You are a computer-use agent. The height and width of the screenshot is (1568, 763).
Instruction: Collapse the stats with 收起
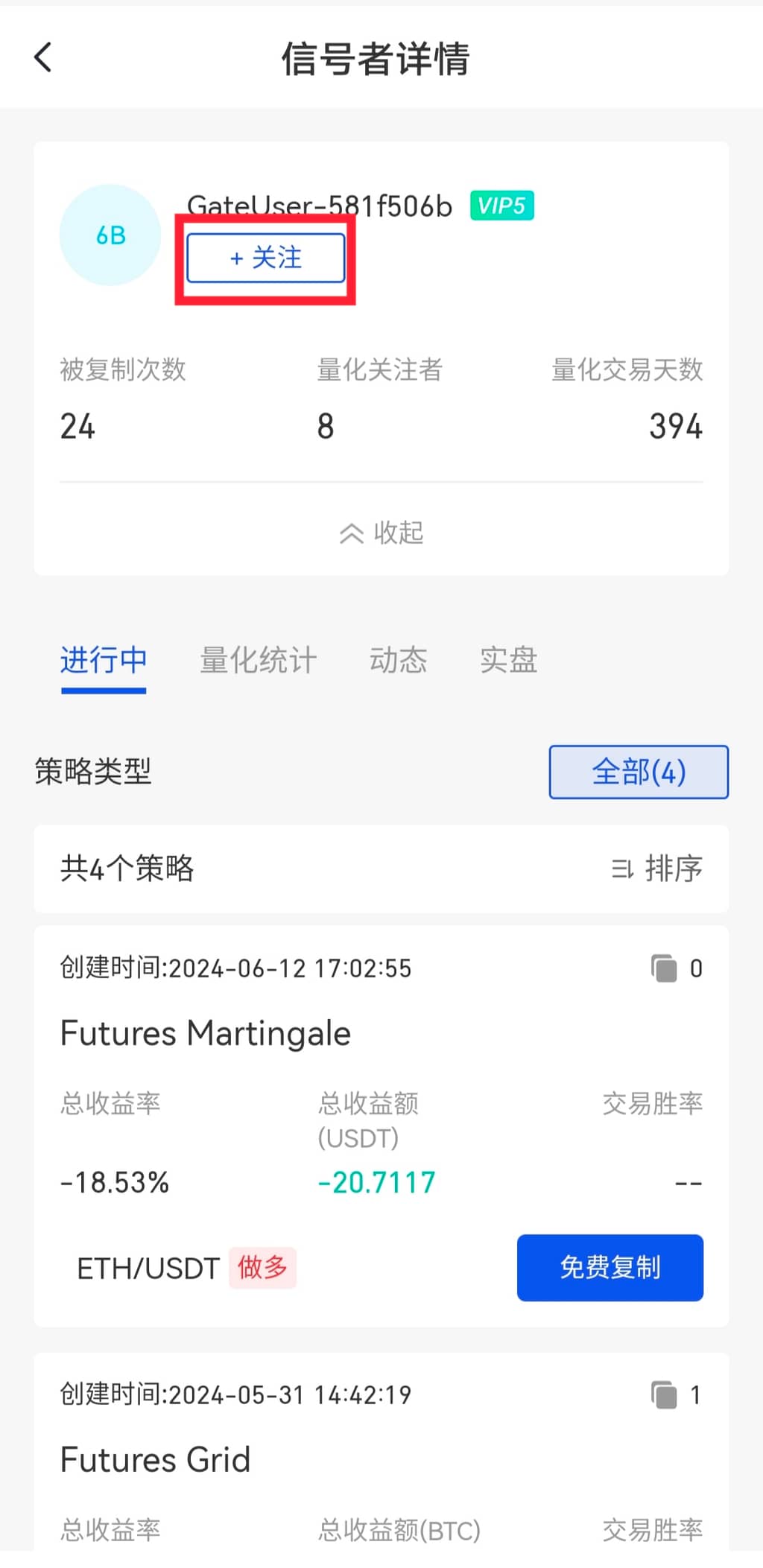(x=381, y=533)
